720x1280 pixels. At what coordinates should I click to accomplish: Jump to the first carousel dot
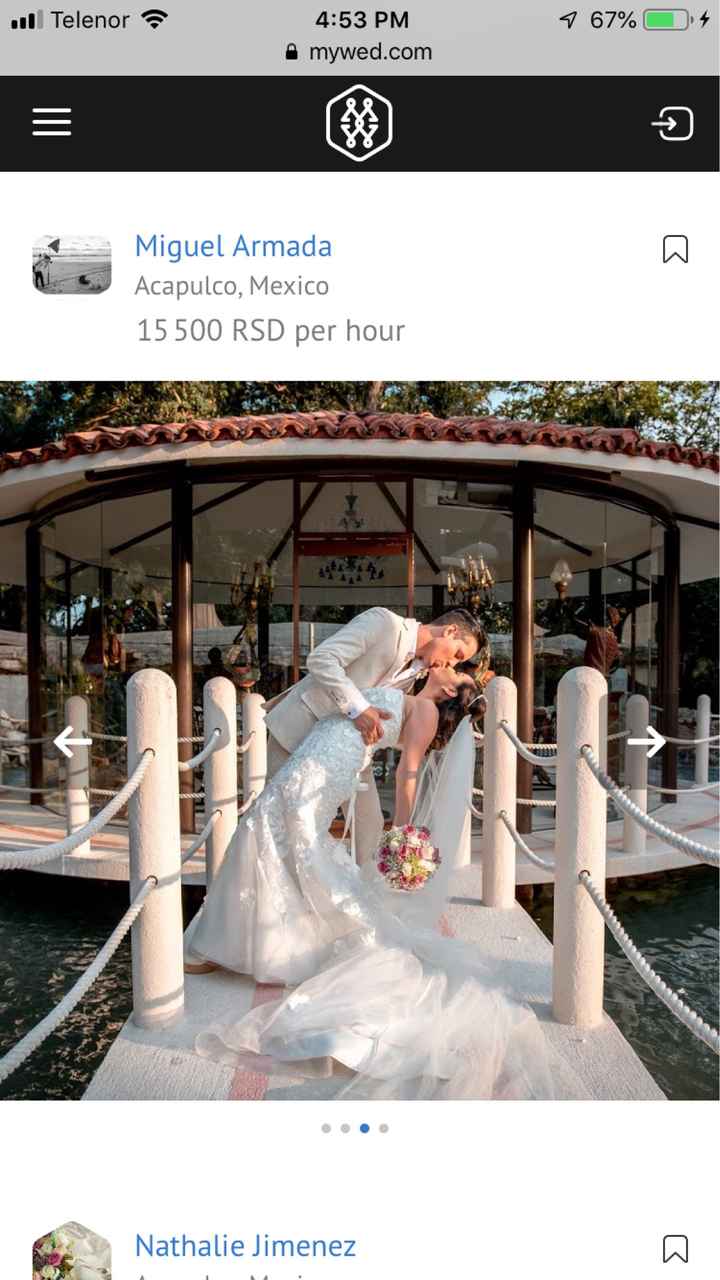pos(326,1128)
